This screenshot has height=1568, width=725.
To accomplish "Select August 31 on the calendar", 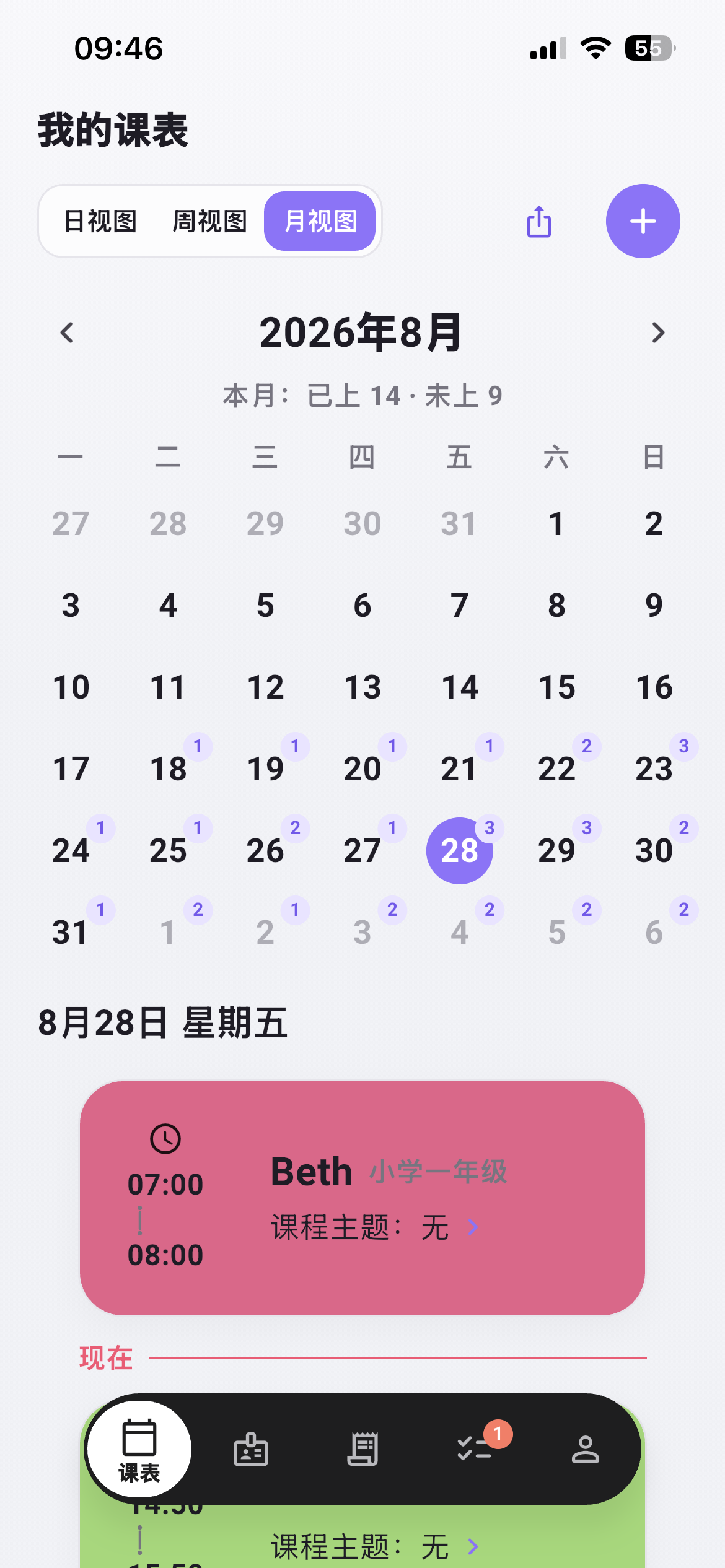I will point(71,932).
